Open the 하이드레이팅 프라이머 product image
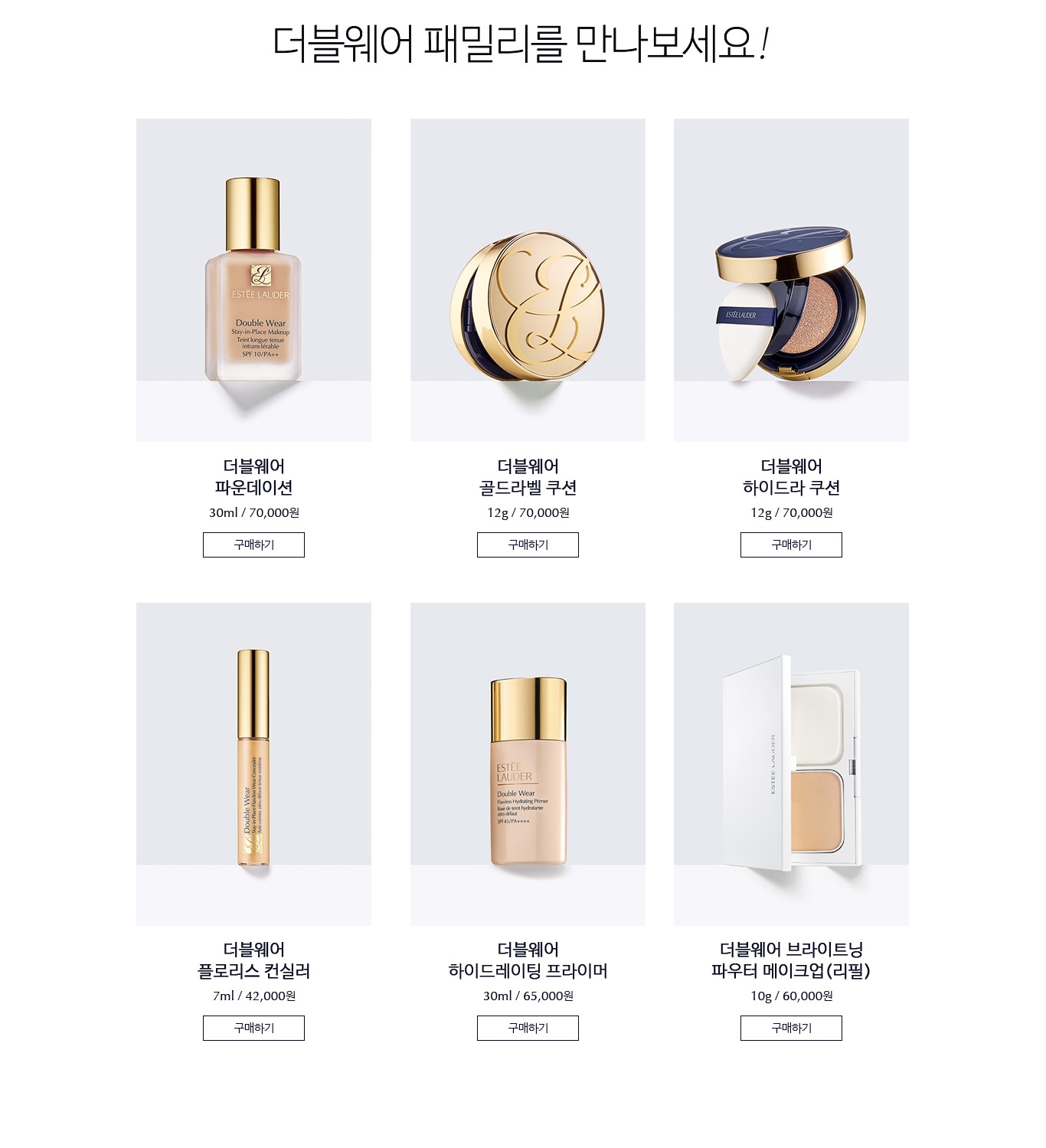 (x=528, y=764)
